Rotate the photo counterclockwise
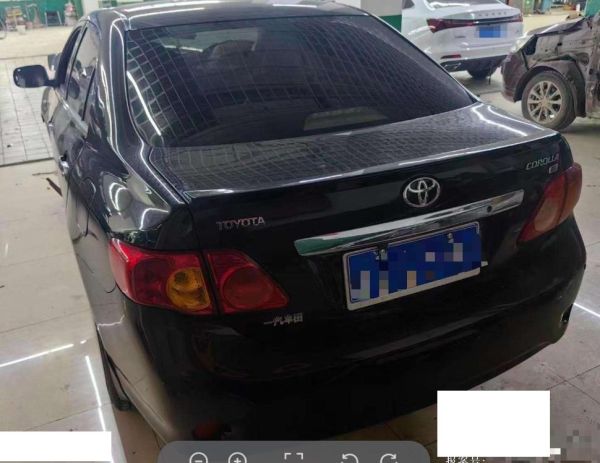Screen dimensions: 600x463 (350, 459)
